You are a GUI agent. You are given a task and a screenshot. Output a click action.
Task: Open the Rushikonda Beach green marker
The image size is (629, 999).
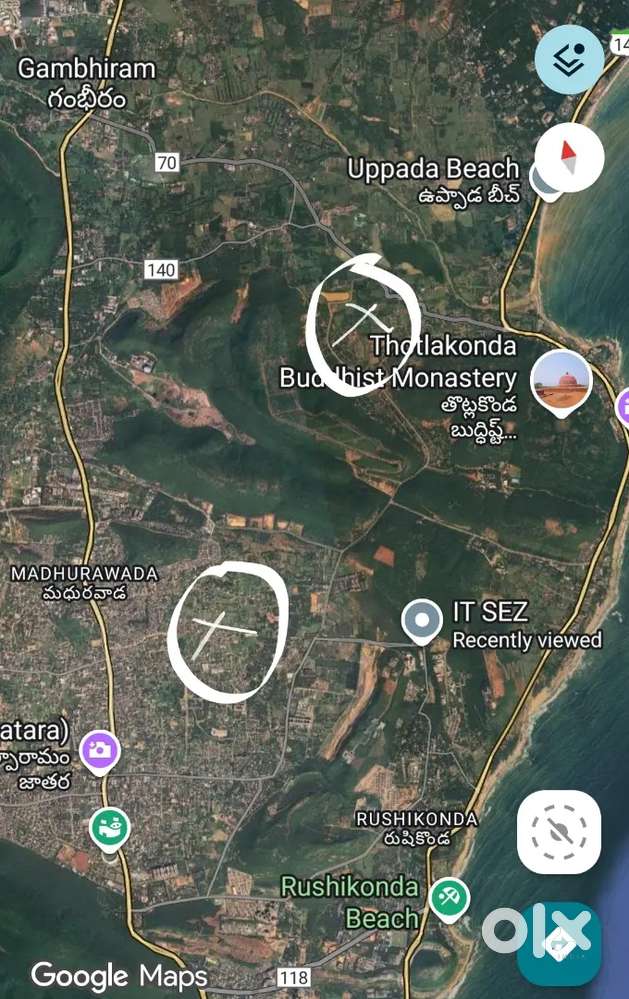pyautogui.click(x=450, y=897)
